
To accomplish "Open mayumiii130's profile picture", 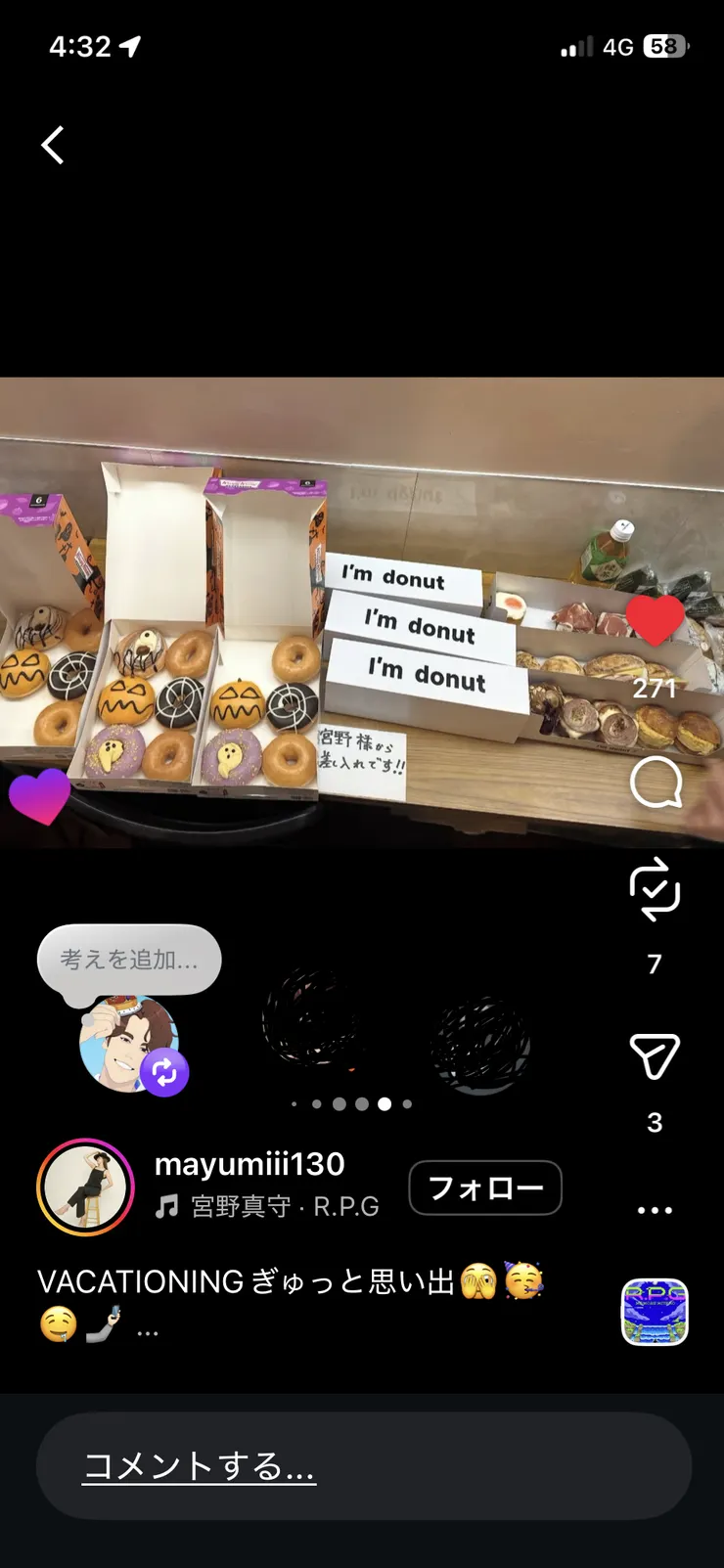I will (86, 1187).
